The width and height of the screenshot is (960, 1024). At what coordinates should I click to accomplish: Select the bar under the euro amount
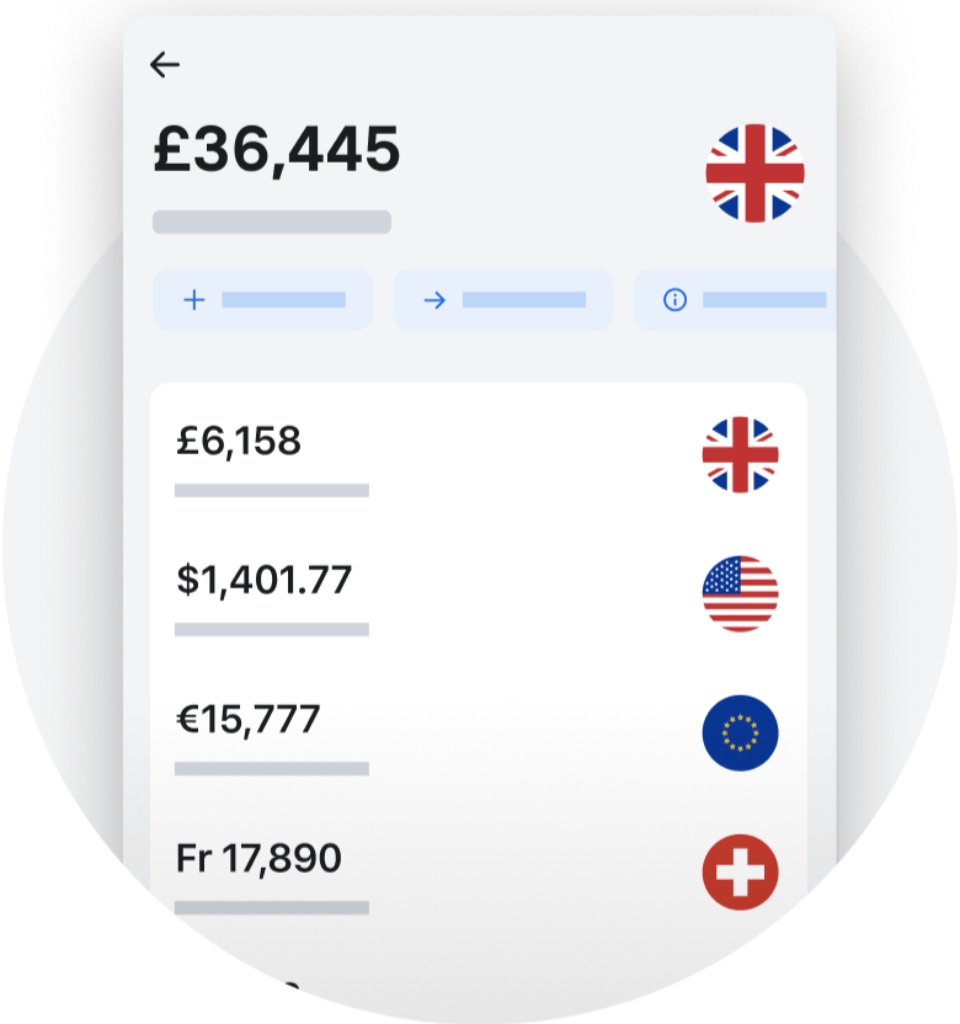point(272,768)
